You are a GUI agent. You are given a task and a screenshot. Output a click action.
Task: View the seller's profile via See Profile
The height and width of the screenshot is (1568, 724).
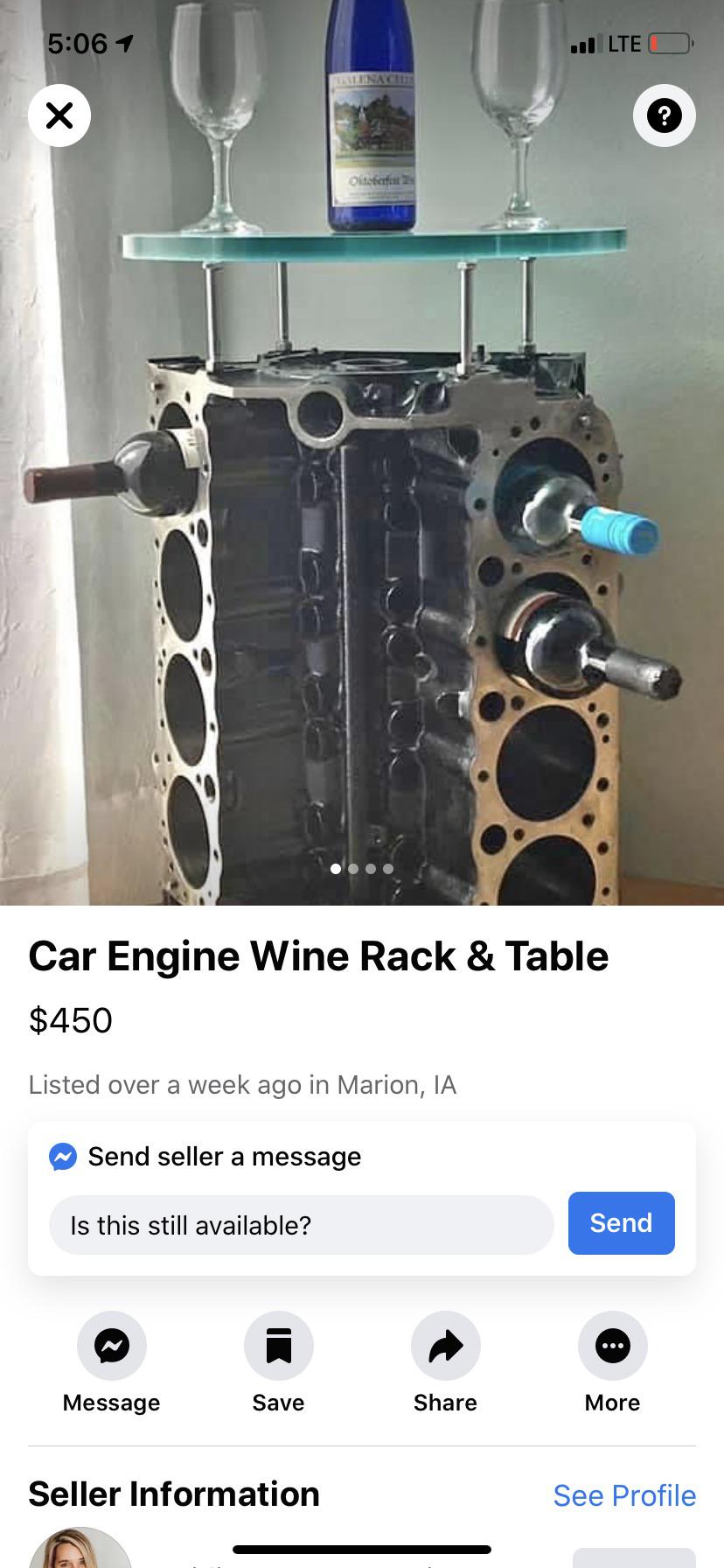point(624,1495)
